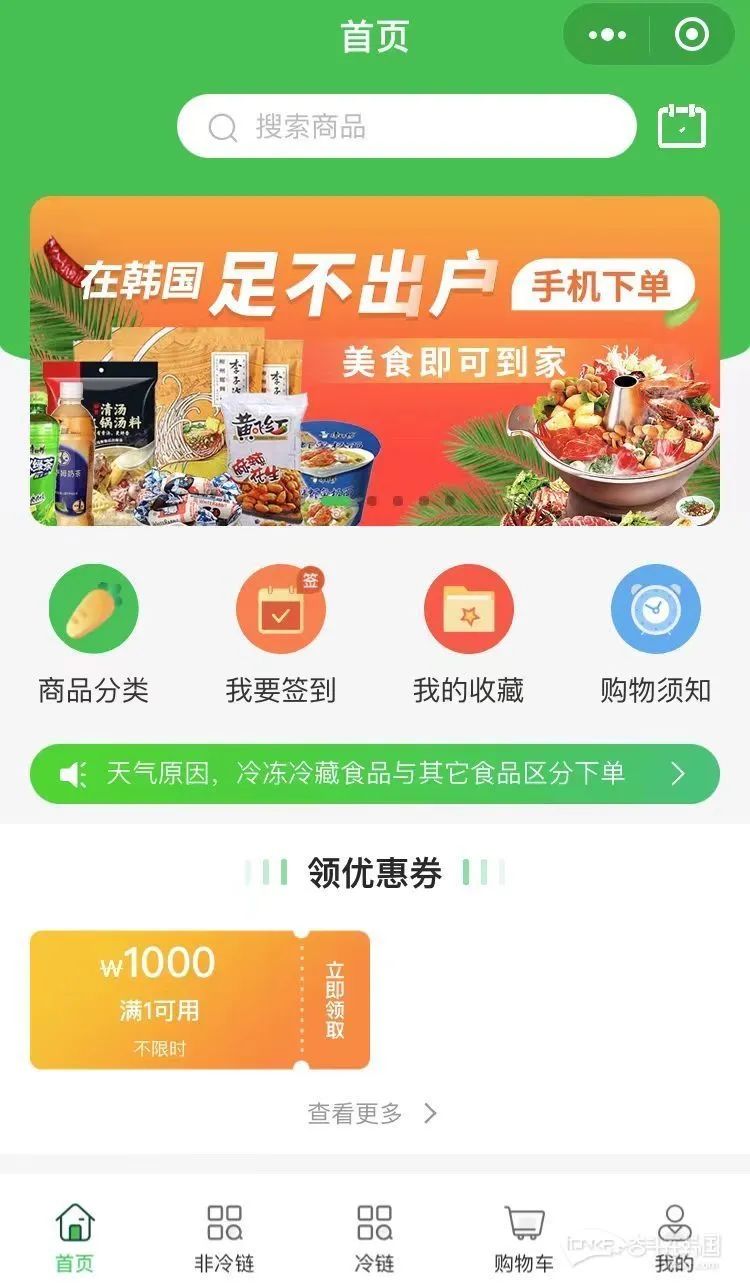Tap the circular close capsule button top right
Image resolution: width=750 pixels, height=1284 pixels.
(x=689, y=35)
